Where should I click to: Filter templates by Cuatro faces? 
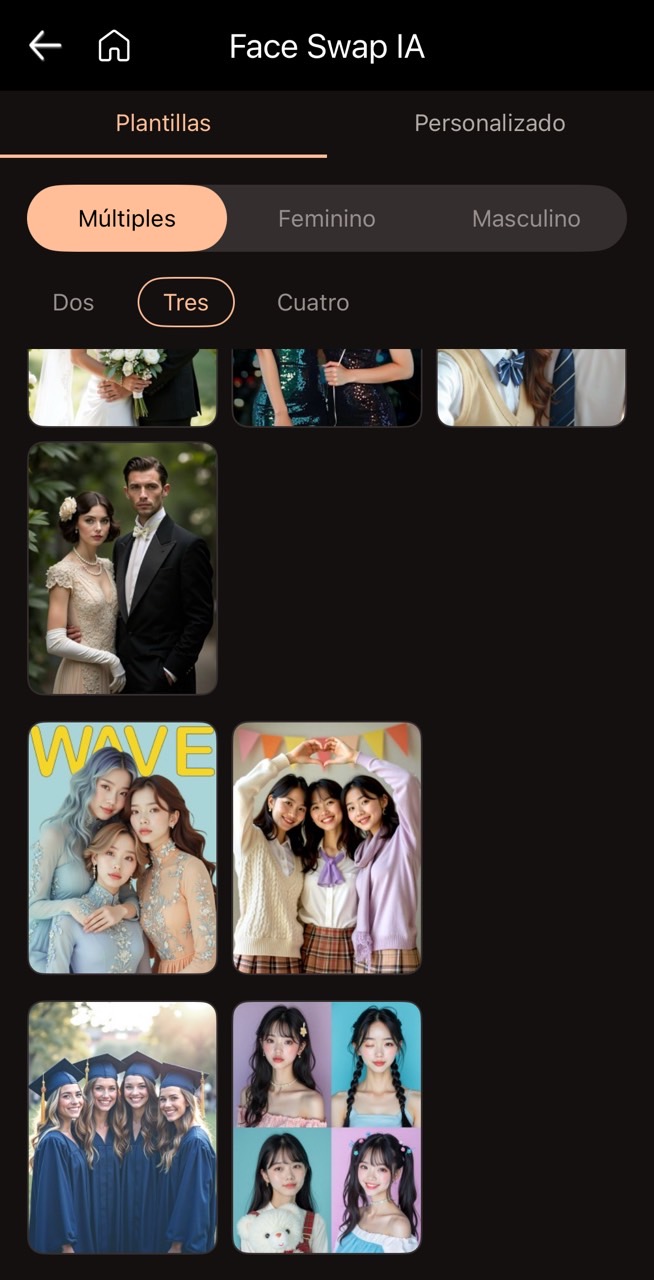[x=313, y=302]
